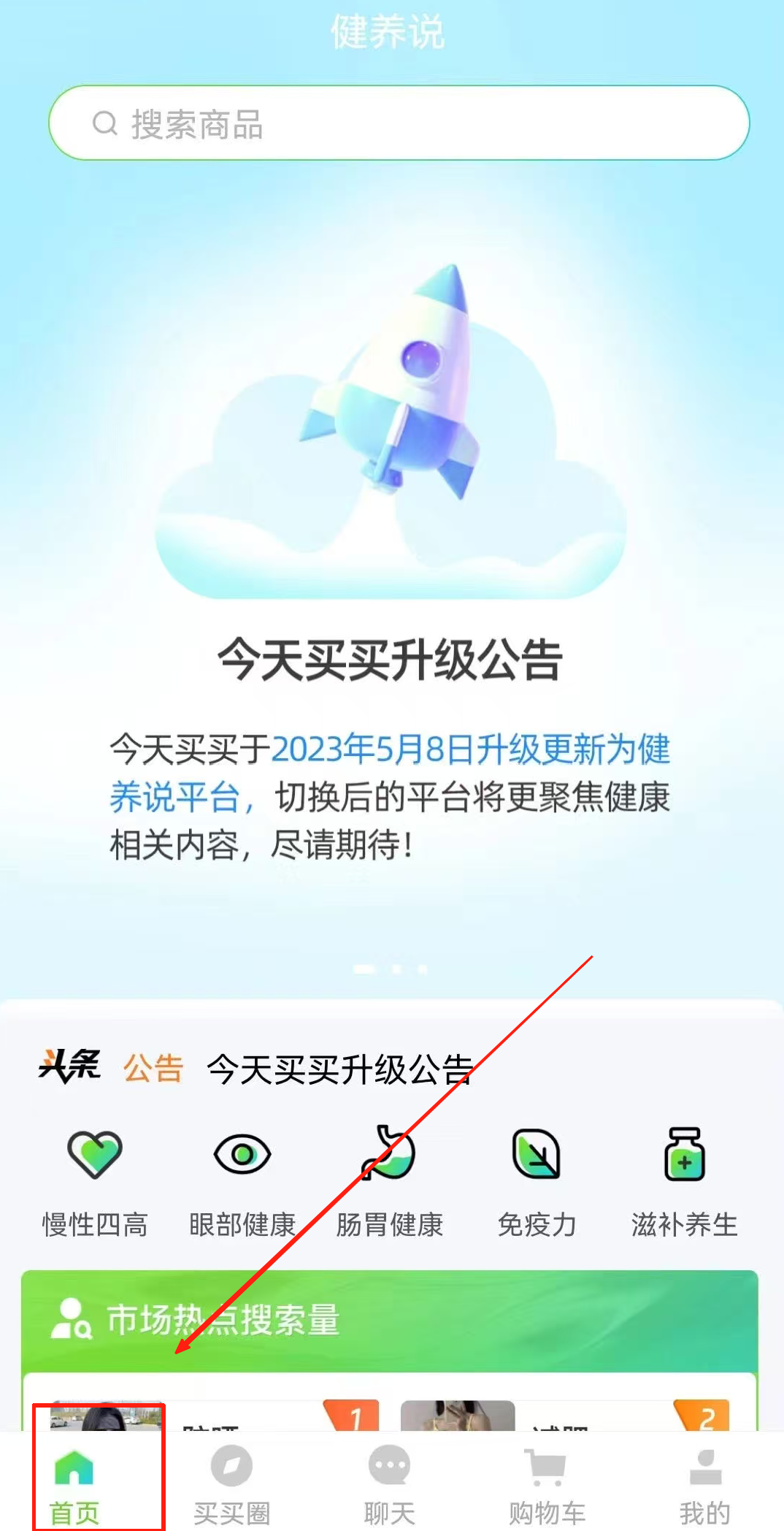Screen dimensions: 784x1531
Task: Open the 公告 headline 今天买买升级公告
Action: tap(340, 1069)
